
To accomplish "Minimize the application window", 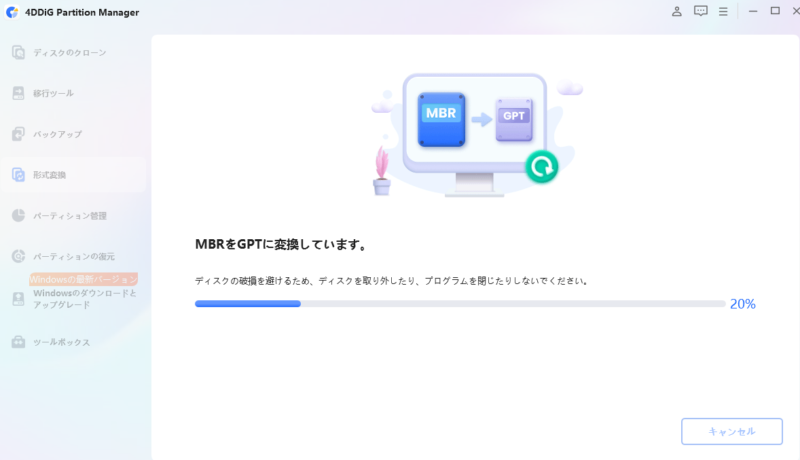I will (751, 11).
